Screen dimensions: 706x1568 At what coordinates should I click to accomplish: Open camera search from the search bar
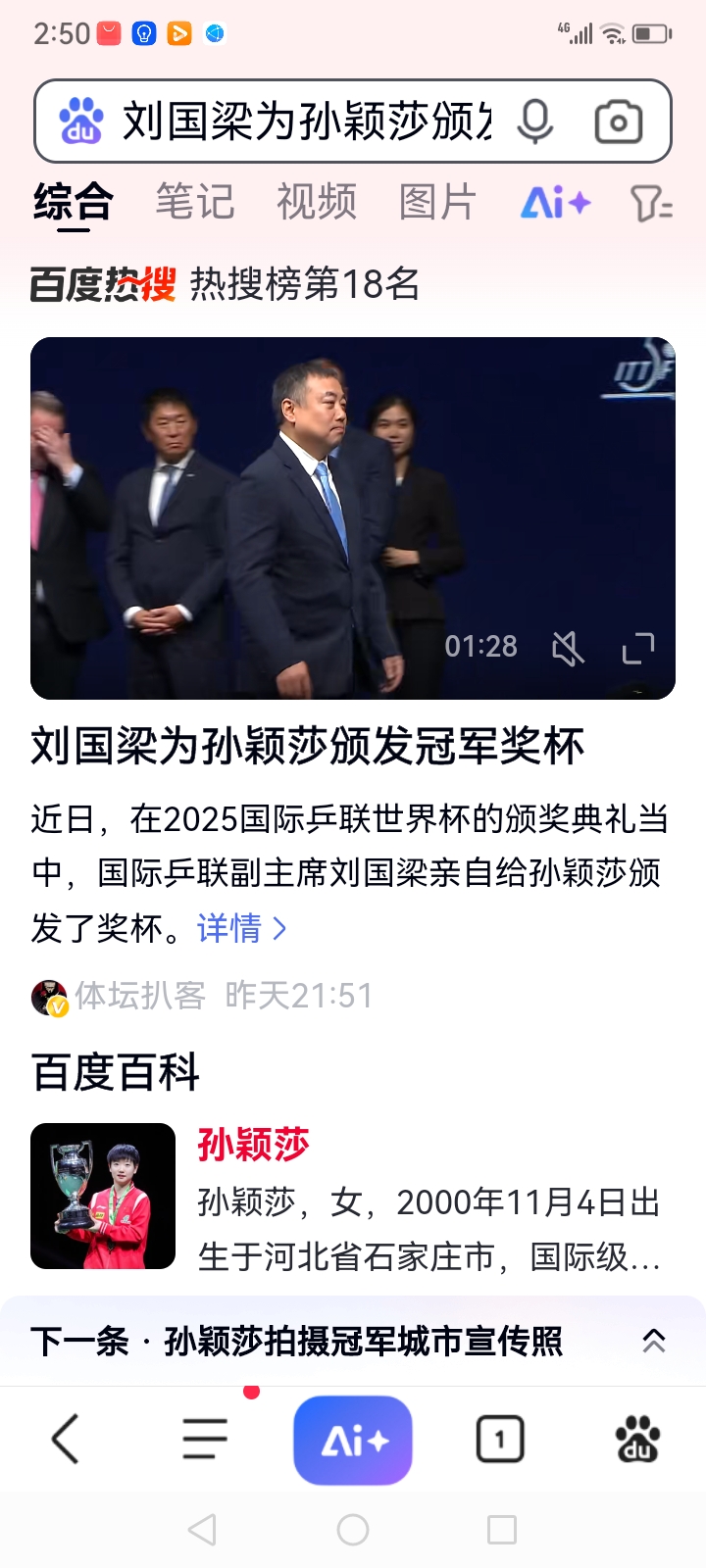coord(617,121)
